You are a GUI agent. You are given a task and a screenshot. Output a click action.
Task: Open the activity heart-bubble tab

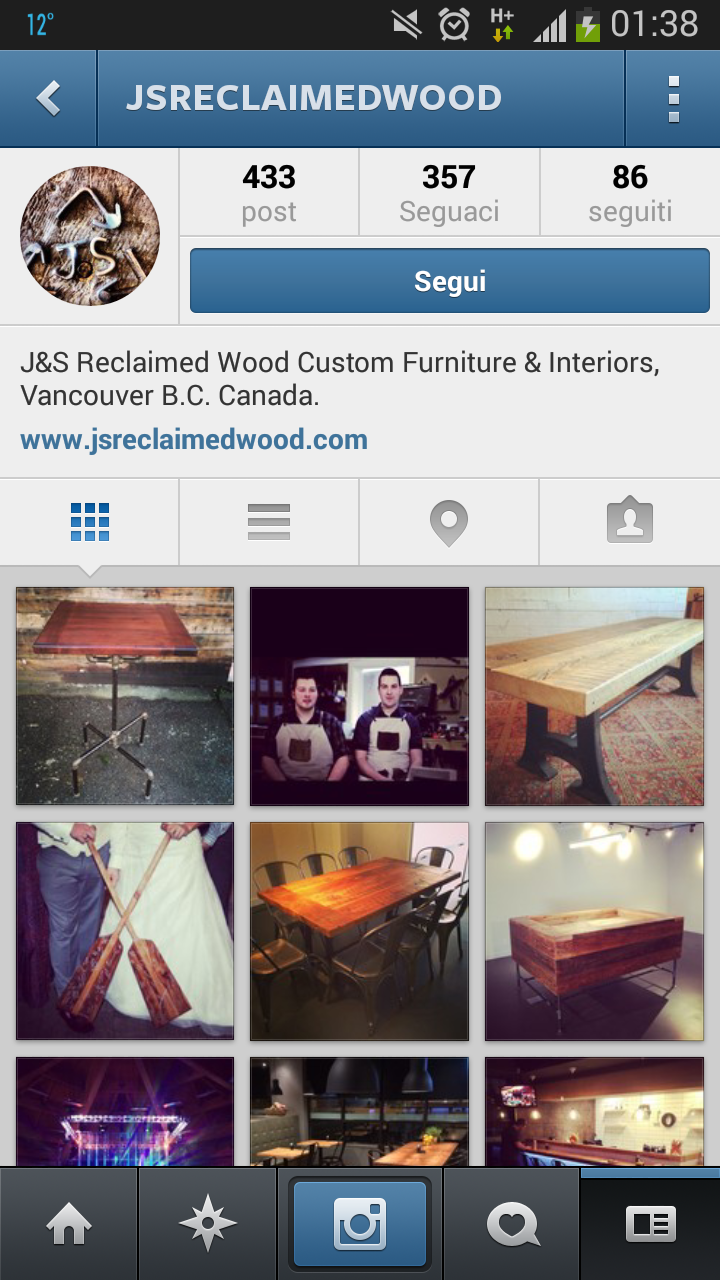tap(512, 1224)
